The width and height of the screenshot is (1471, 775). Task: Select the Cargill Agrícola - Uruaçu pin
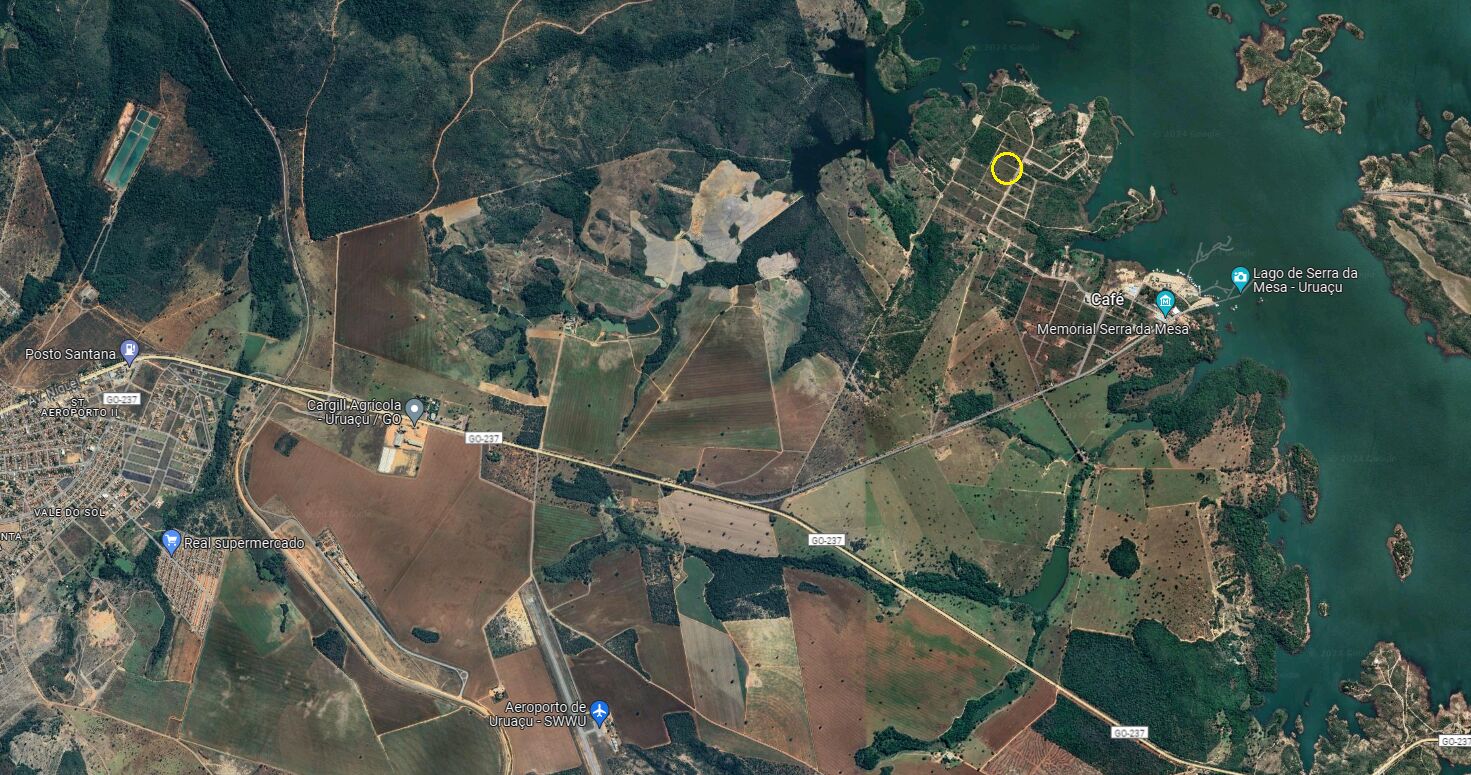tap(414, 408)
